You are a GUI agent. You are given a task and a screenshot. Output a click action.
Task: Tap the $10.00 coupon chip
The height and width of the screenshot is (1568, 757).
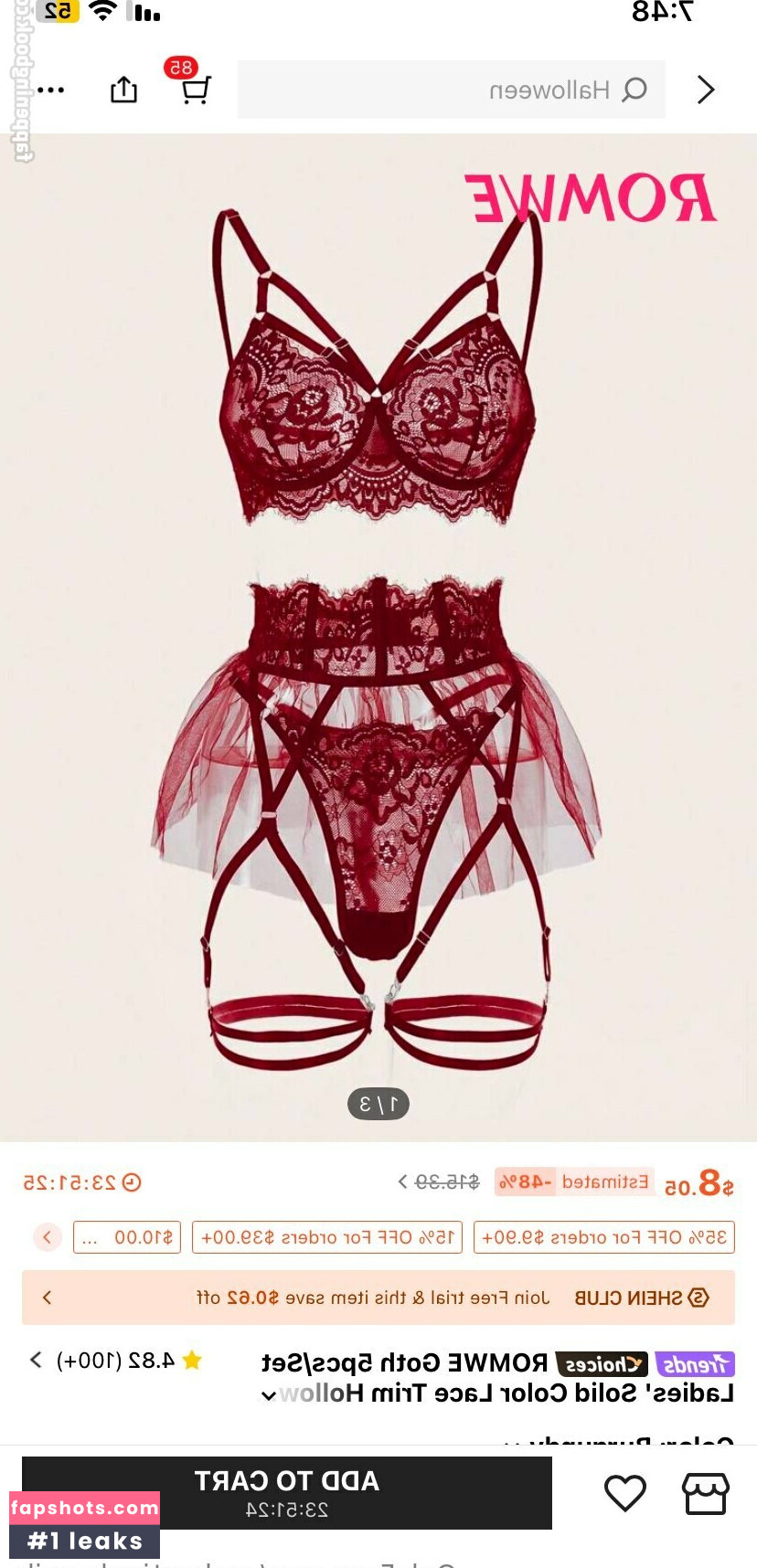point(127,1237)
